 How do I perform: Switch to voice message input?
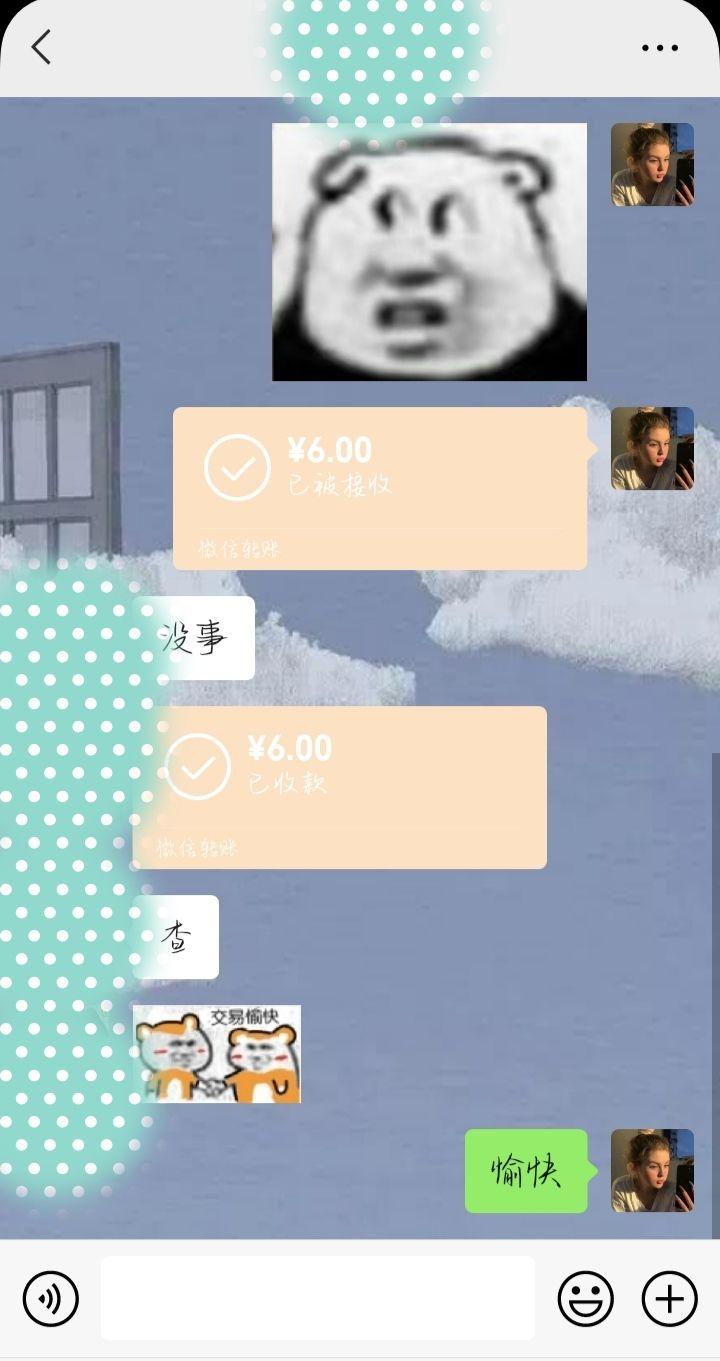50,1299
